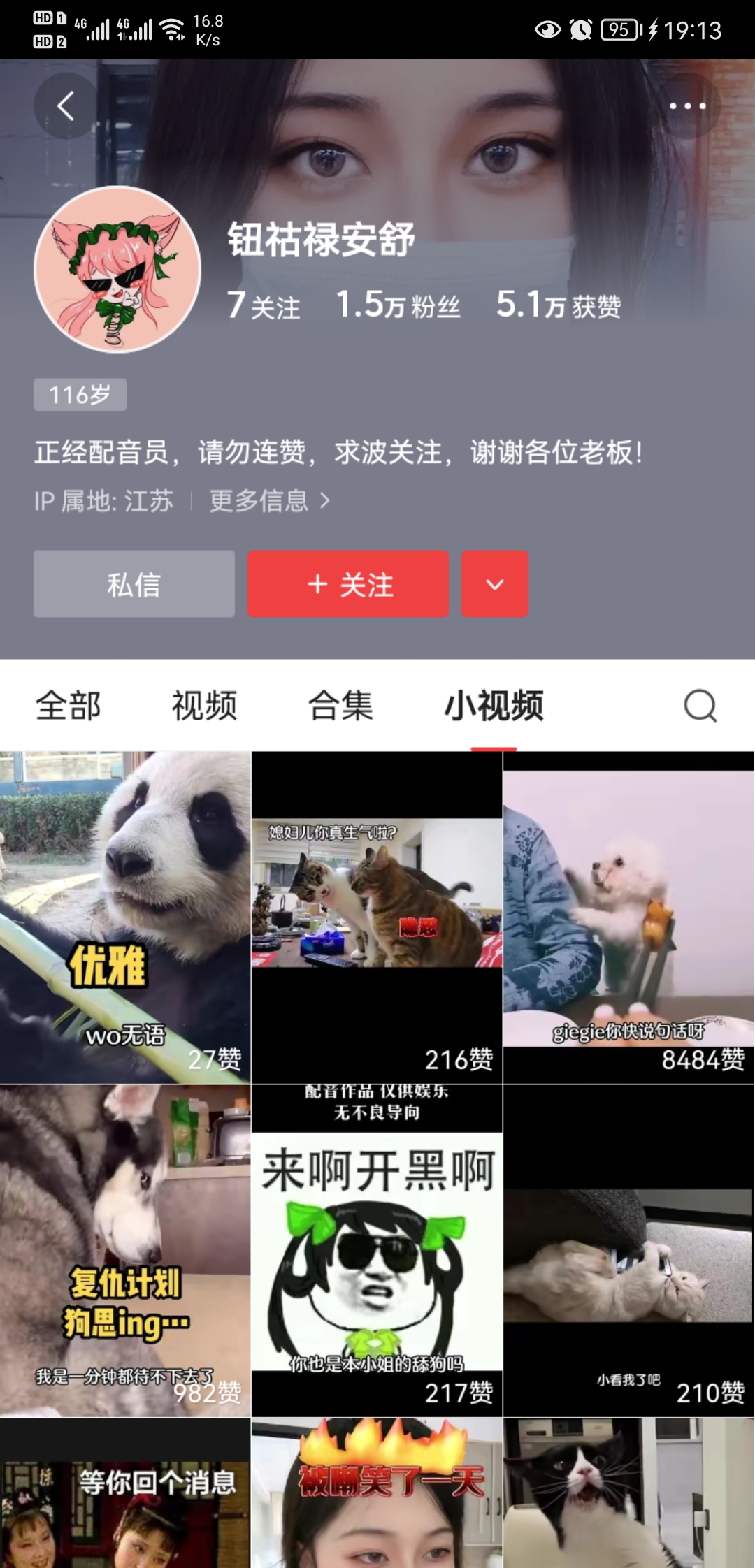
Task: Expand the red dropdown beside 关注
Action: 494,583
